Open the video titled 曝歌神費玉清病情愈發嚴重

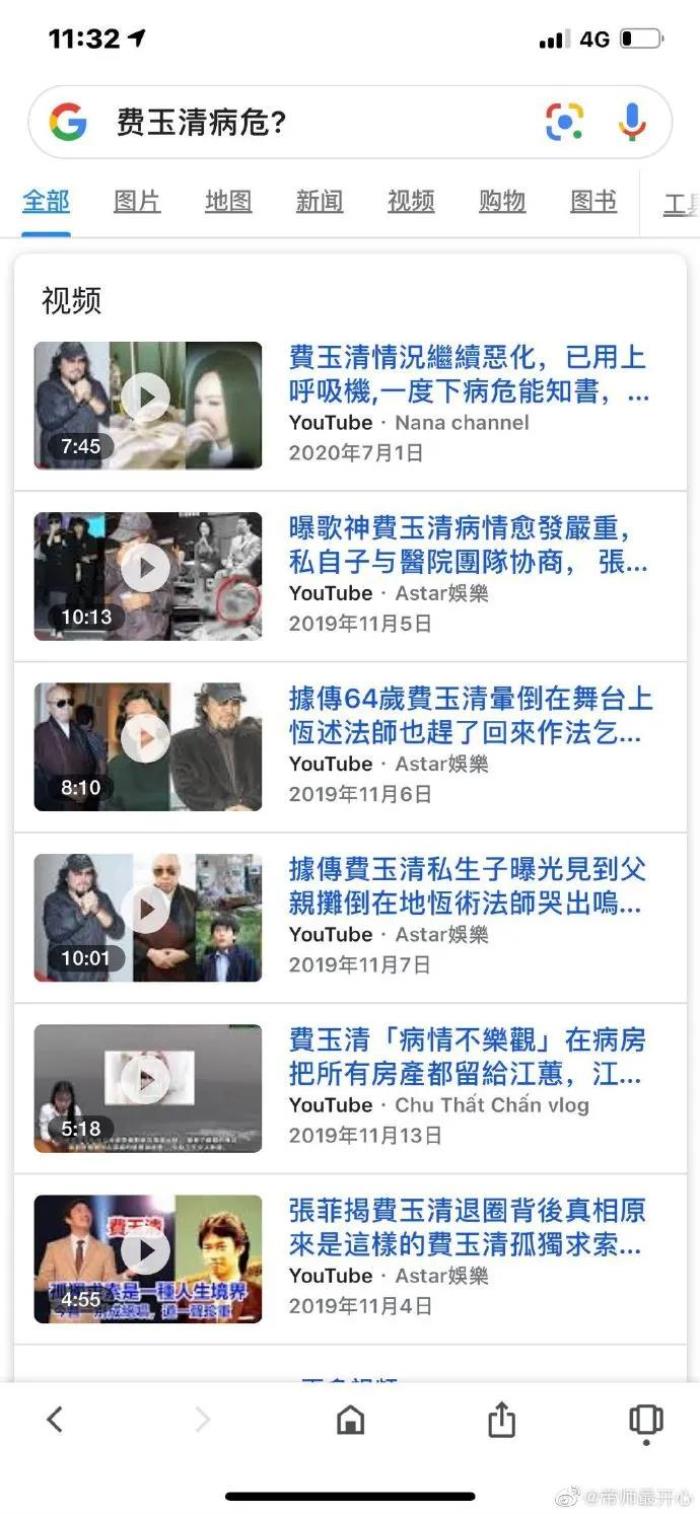pyautogui.click(x=468, y=544)
